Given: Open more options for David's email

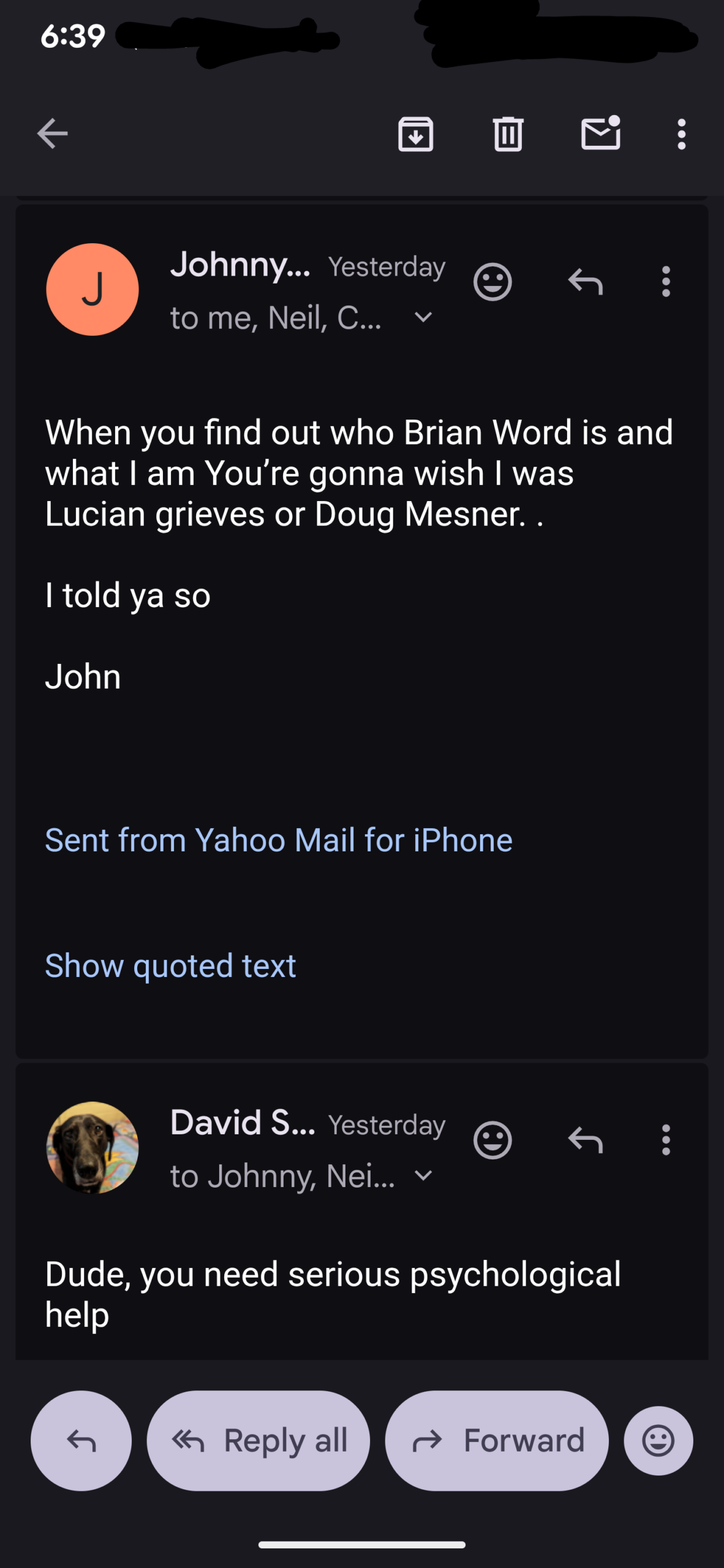Looking at the screenshot, I should click(x=666, y=1140).
